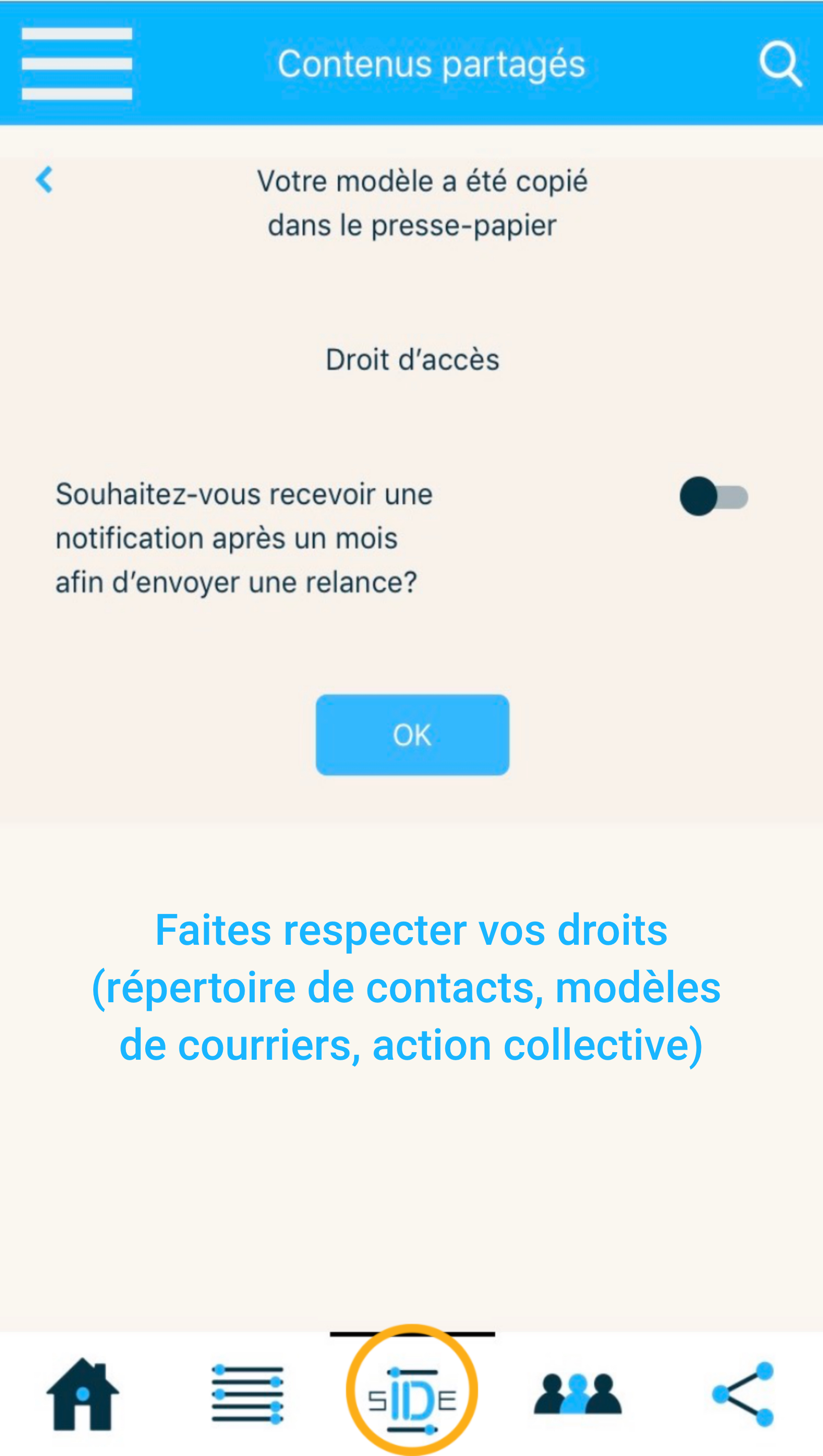Go back with the blue chevron
This screenshot has height=1456, width=823.
point(44,180)
